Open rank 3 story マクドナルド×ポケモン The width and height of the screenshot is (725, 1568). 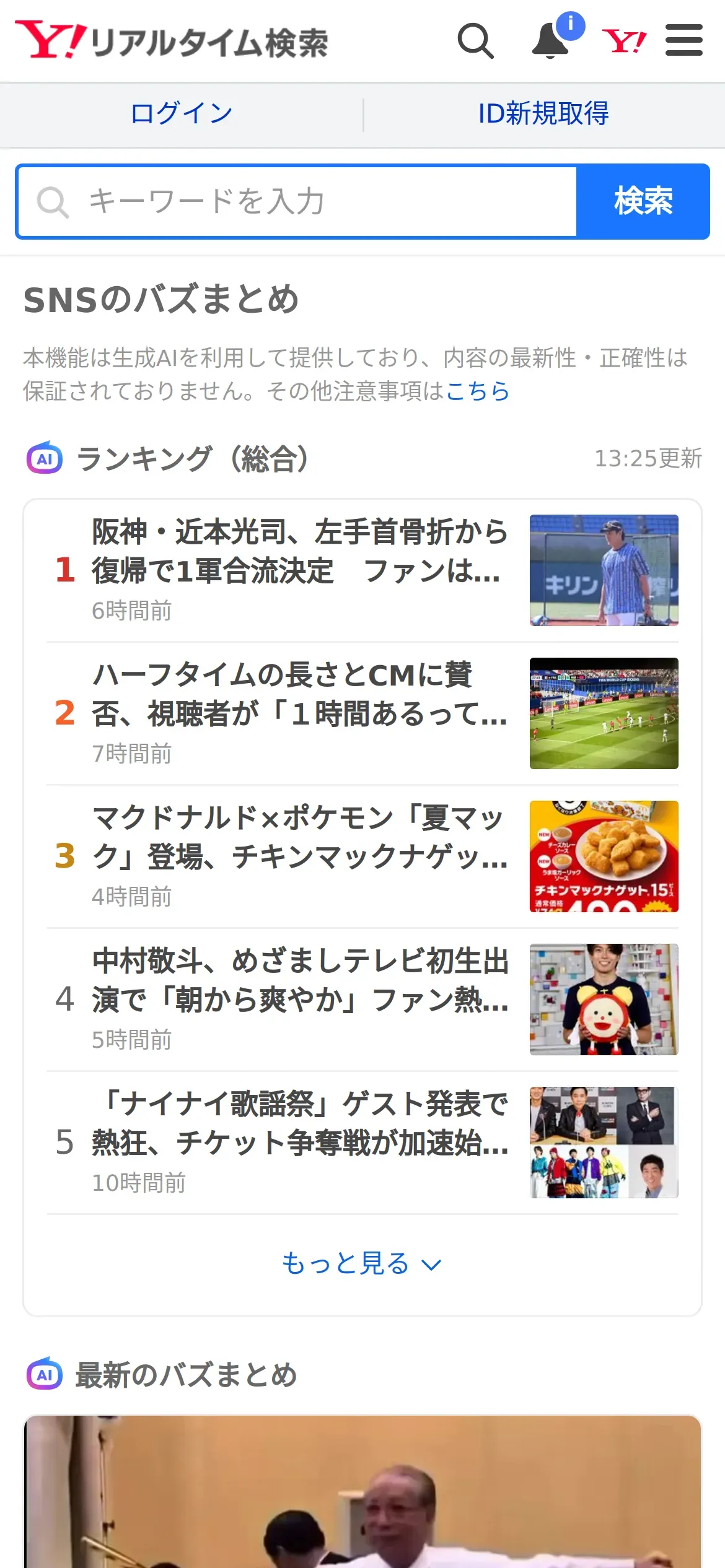click(362, 856)
